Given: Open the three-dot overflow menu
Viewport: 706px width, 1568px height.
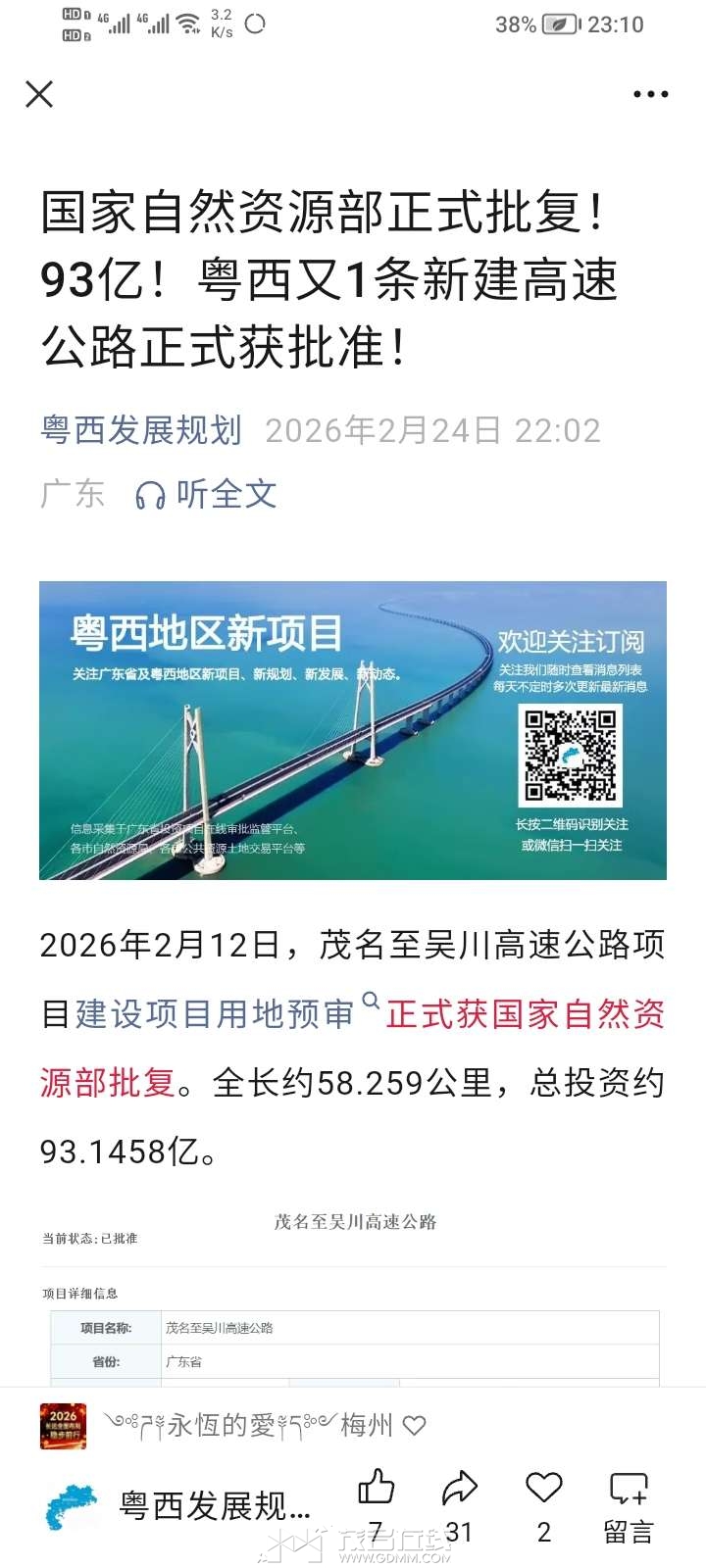Looking at the screenshot, I should (650, 94).
